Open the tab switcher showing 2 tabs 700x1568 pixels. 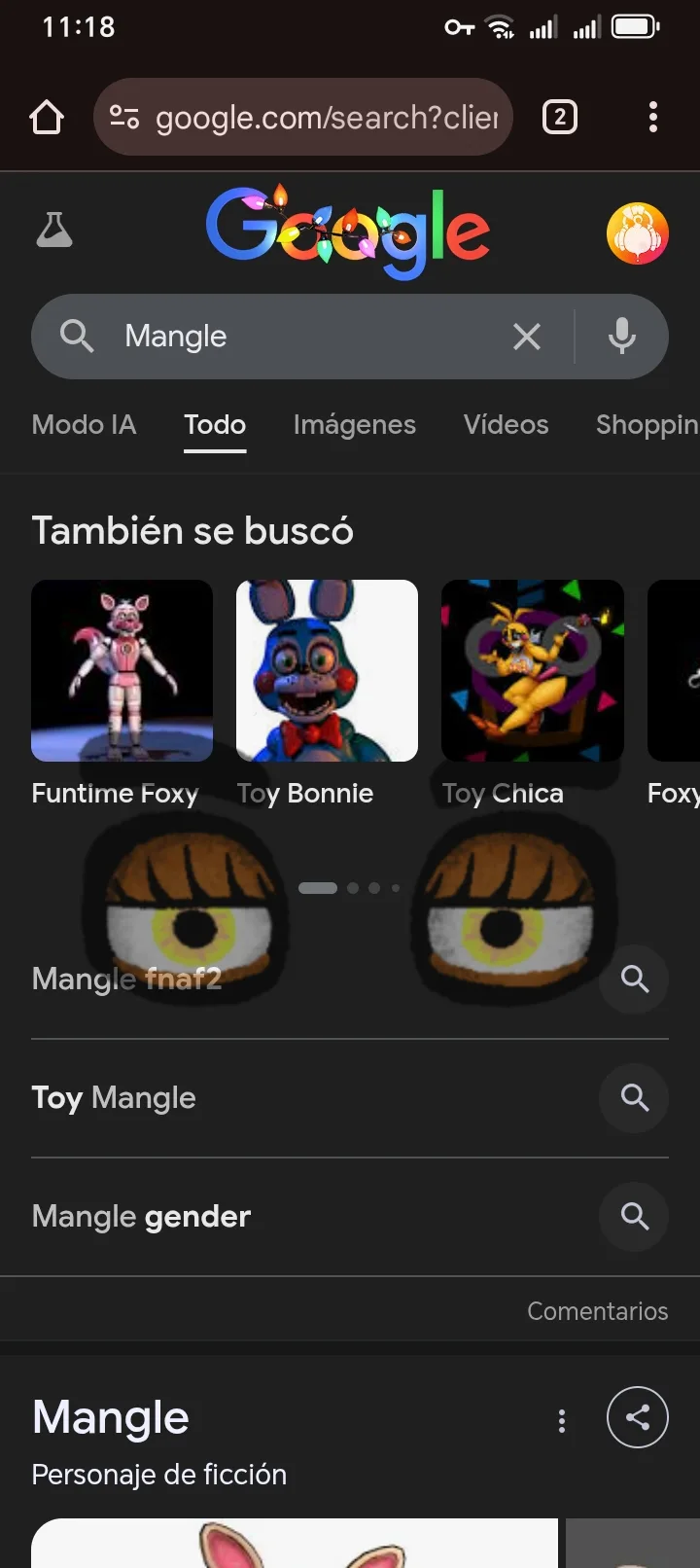(x=559, y=118)
